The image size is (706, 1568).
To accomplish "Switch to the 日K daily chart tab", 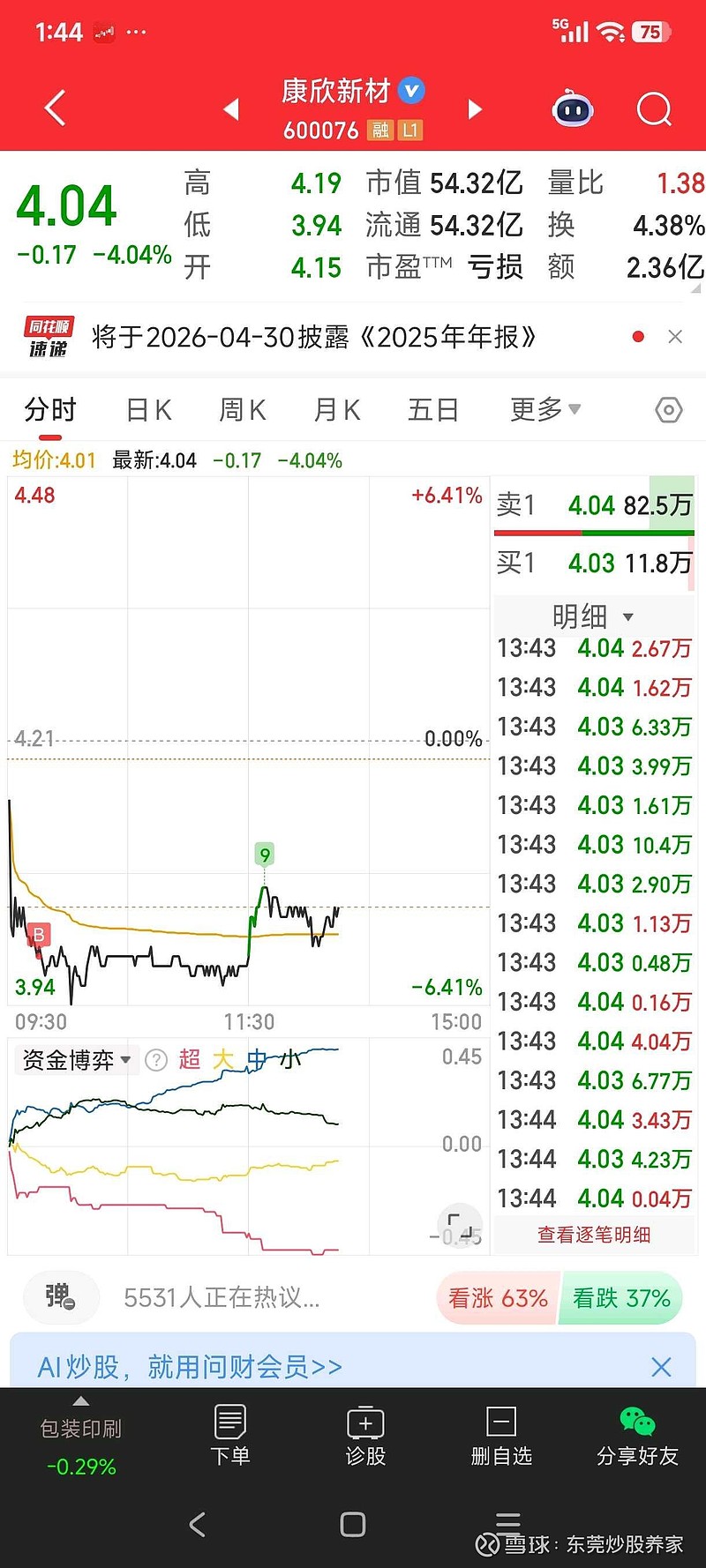I will 146,409.
